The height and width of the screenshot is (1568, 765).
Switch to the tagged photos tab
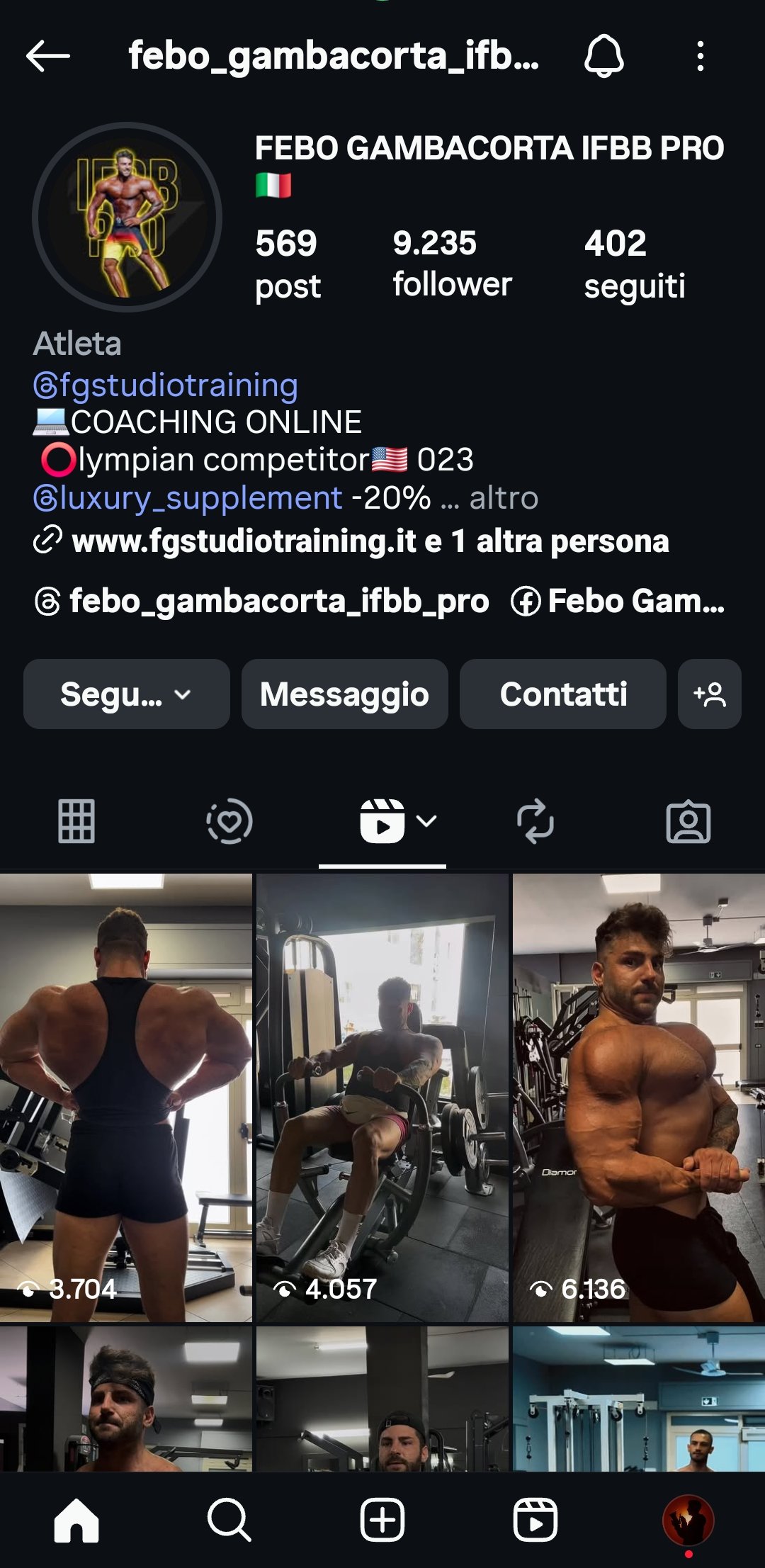coord(688,822)
